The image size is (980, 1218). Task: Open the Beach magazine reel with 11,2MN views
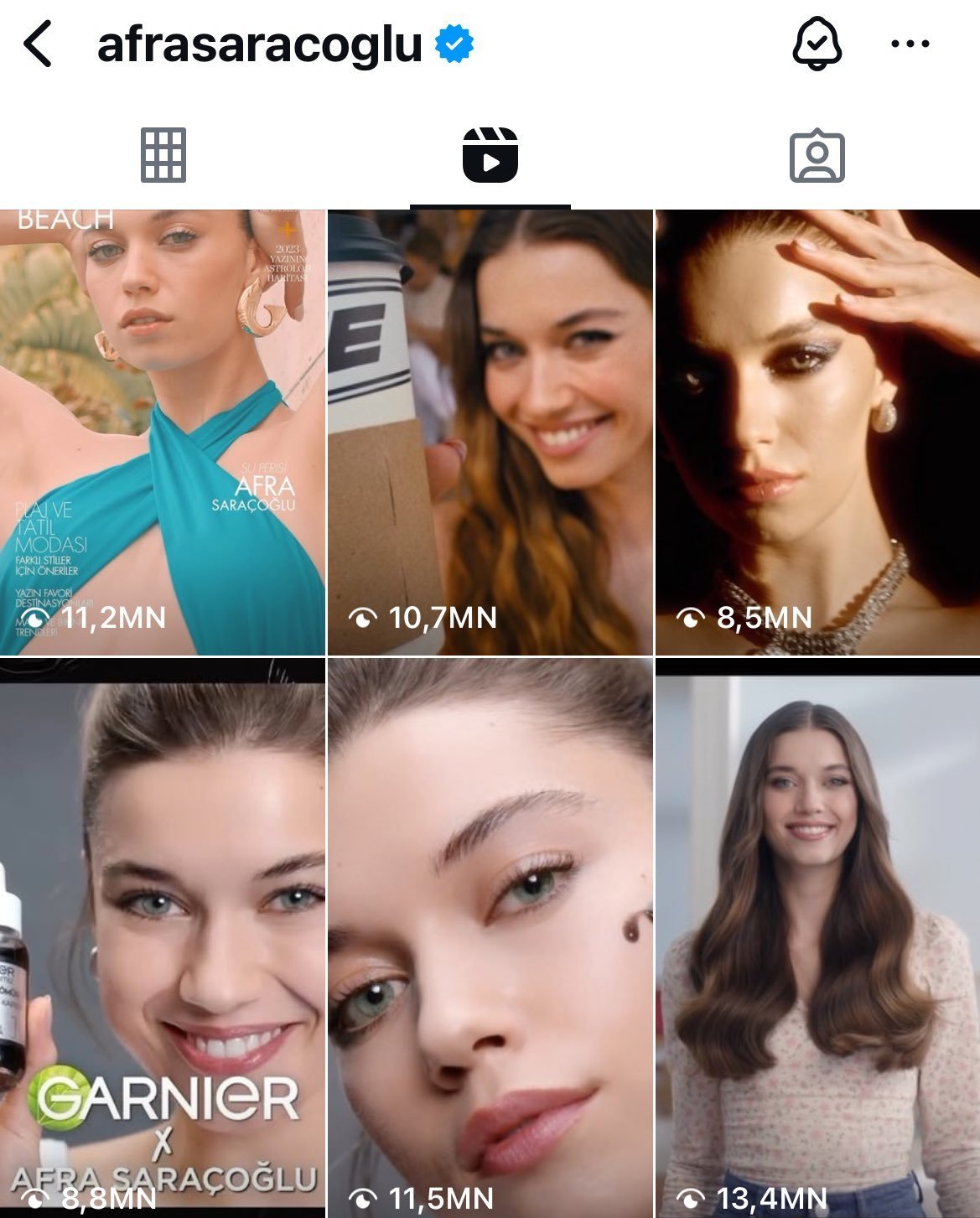point(163,432)
